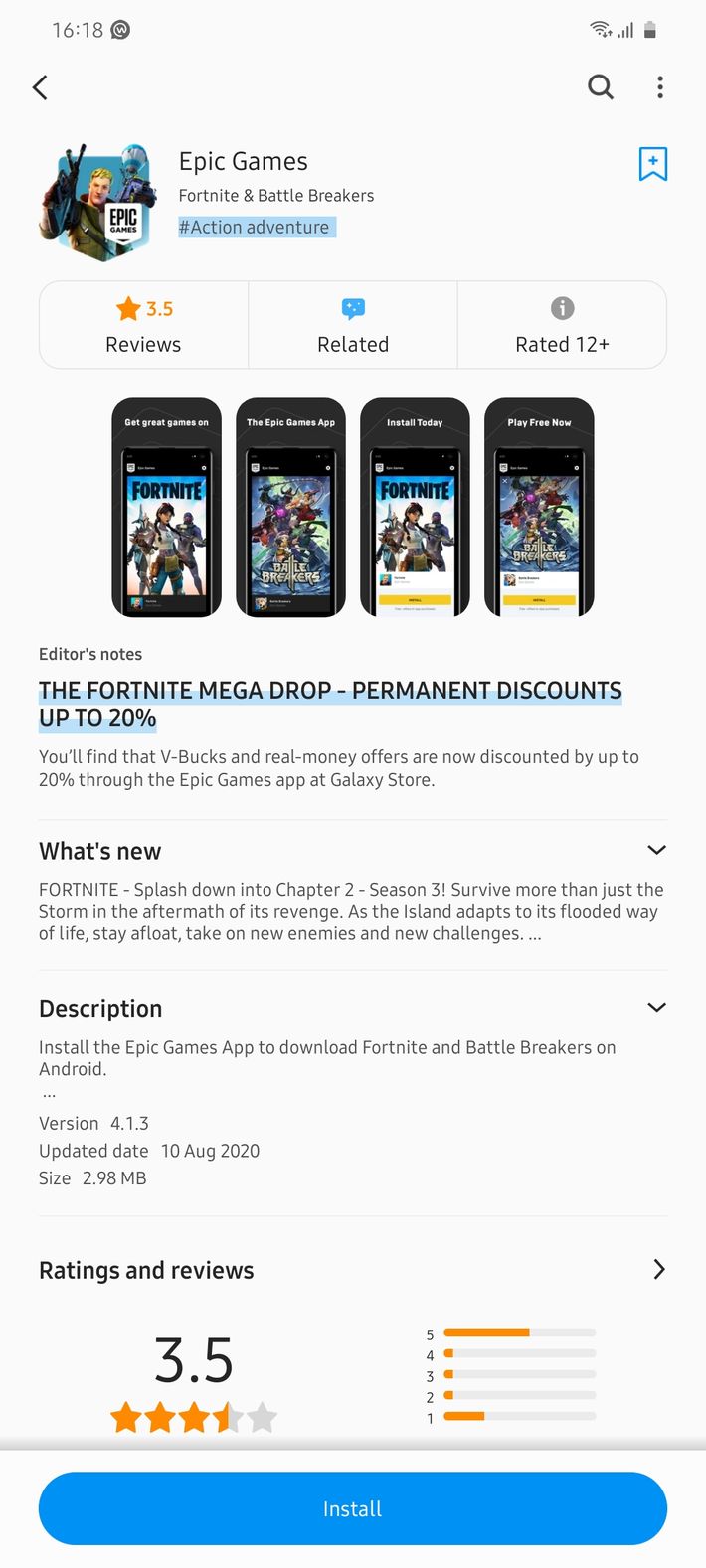Go back to the previous screen
This screenshot has width=706, height=1568.
(x=41, y=87)
